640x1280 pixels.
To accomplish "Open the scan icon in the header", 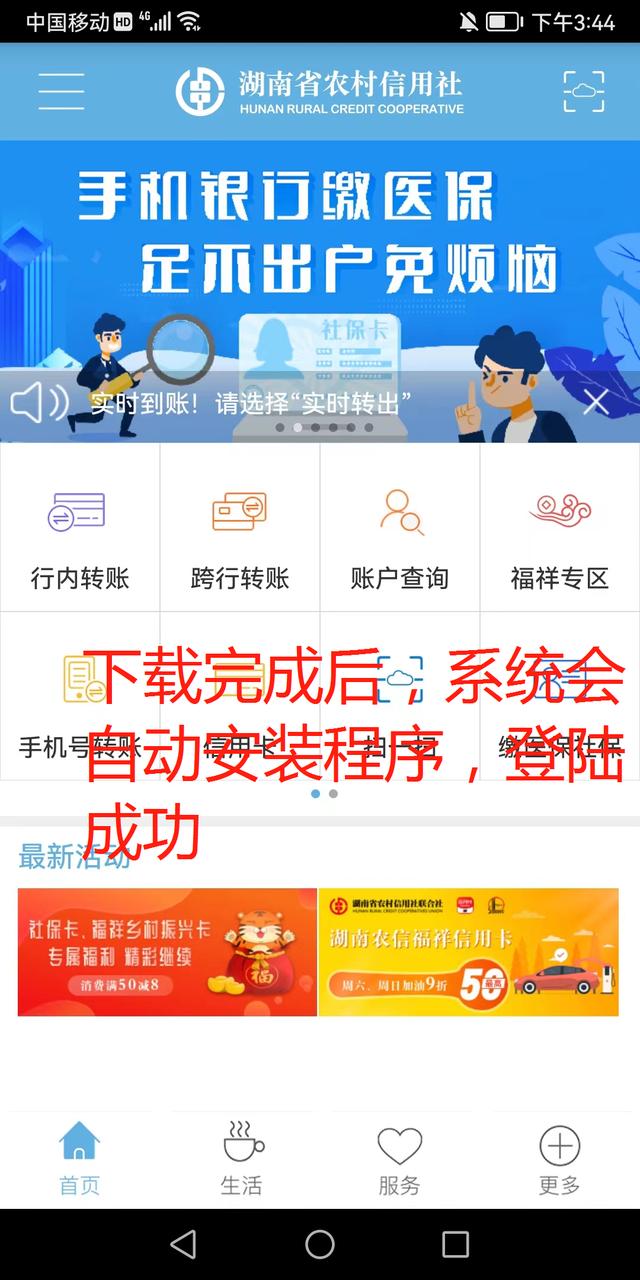I will click(584, 91).
